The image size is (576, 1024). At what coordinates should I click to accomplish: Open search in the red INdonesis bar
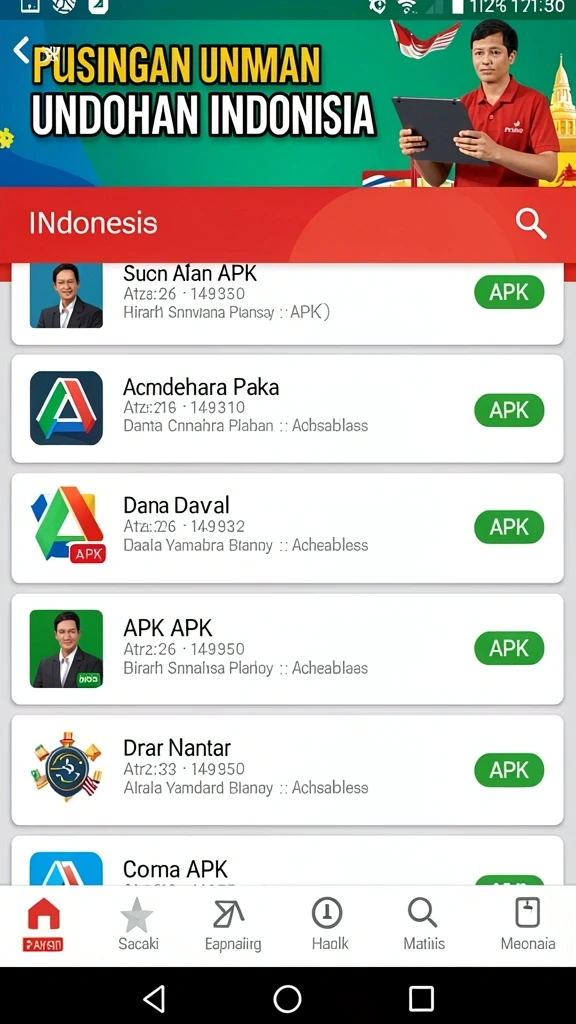point(531,224)
